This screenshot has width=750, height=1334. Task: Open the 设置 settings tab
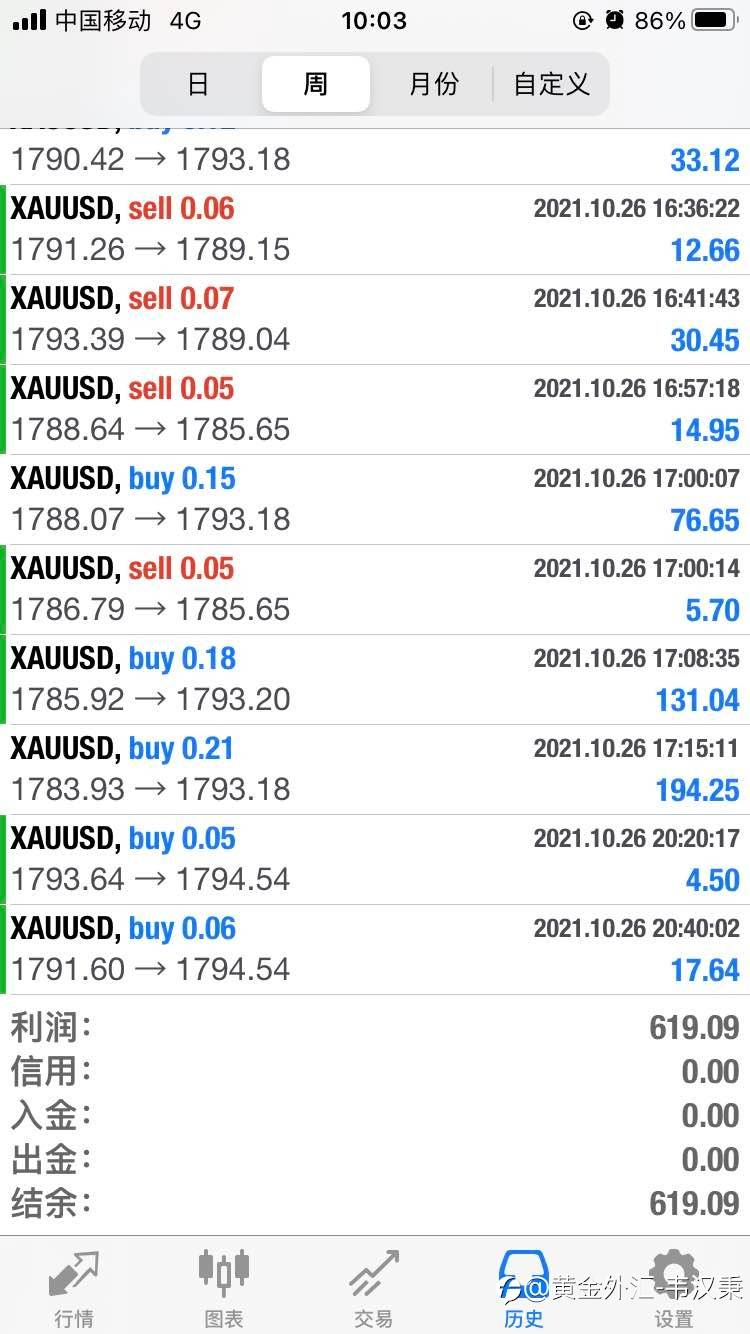(x=674, y=1288)
